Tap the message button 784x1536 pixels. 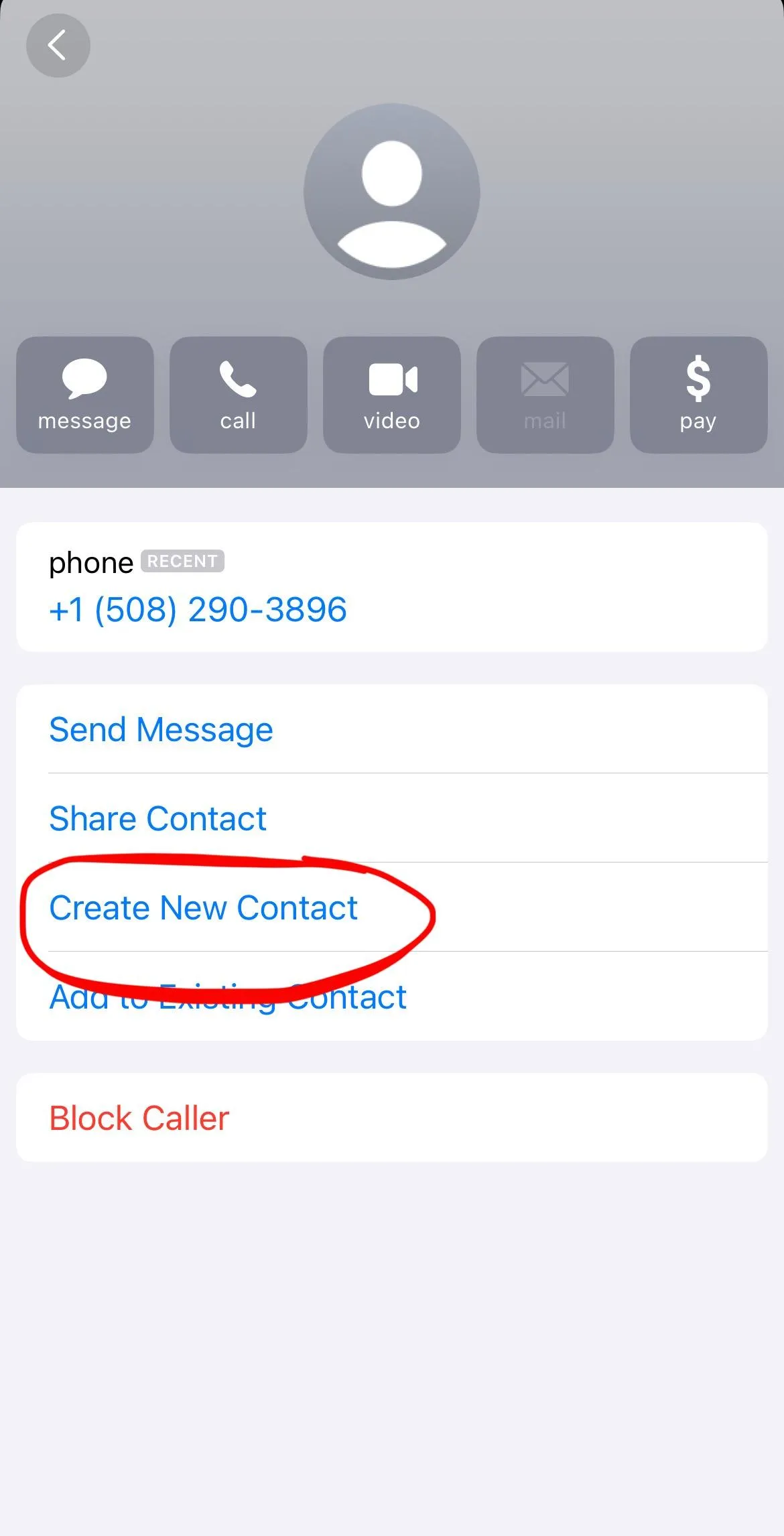pos(85,395)
